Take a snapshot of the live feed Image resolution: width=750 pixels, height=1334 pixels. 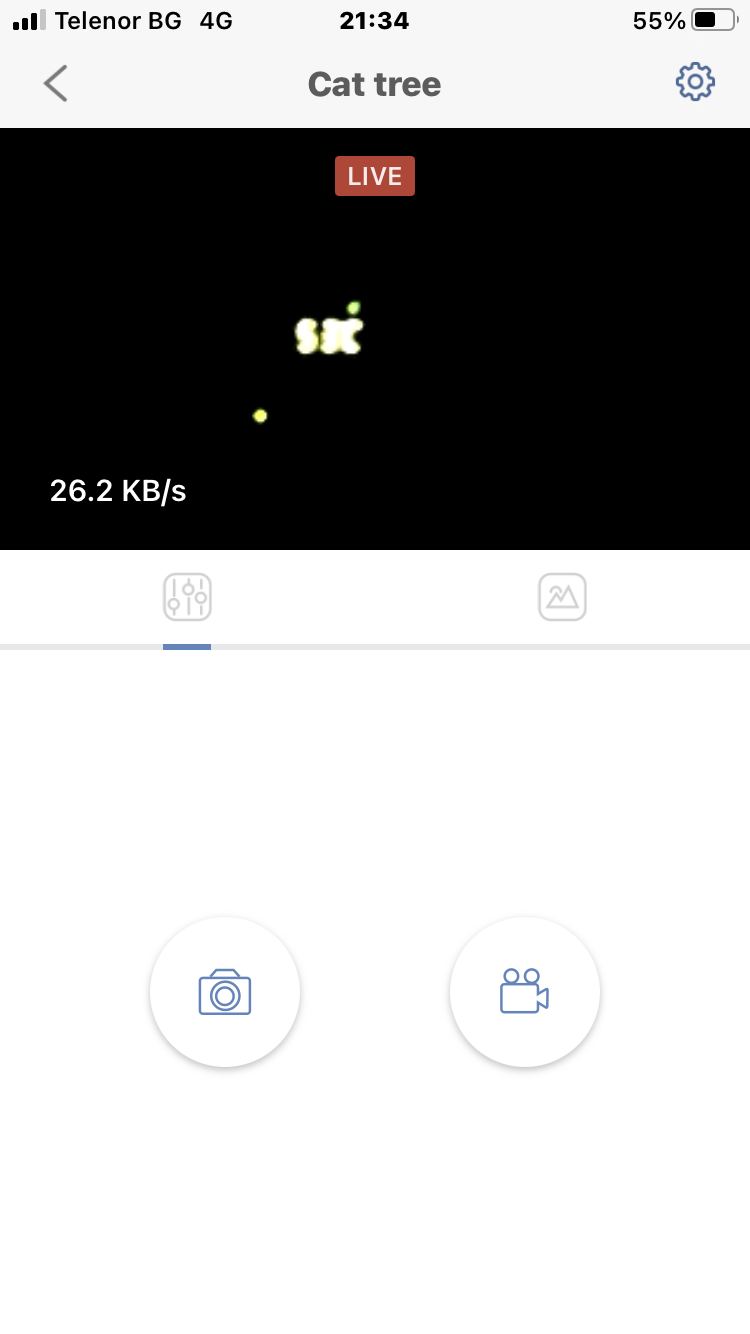225,992
